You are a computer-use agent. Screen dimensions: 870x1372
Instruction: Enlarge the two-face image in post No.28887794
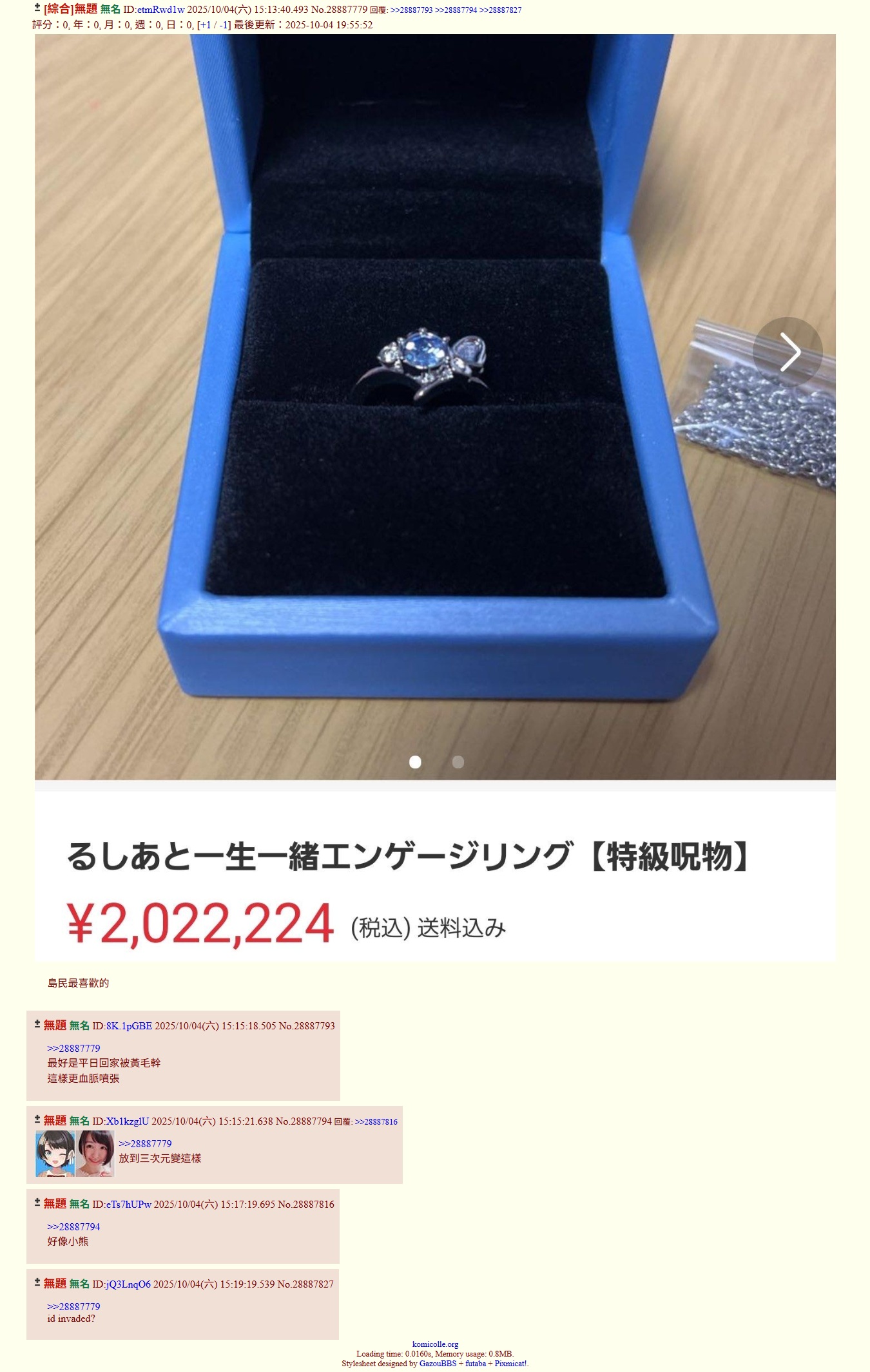pyautogui.click(x=75, y=1153)
